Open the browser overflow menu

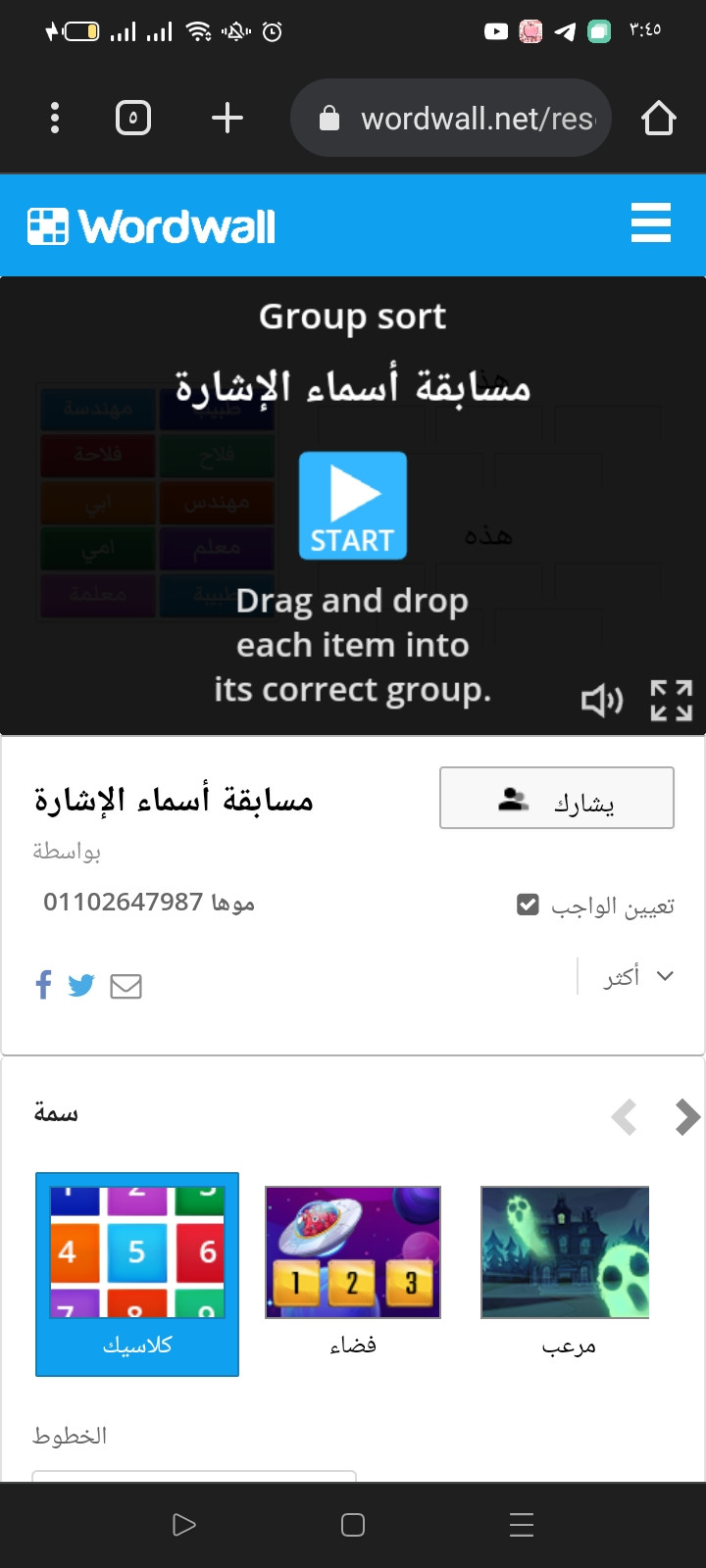55,119
